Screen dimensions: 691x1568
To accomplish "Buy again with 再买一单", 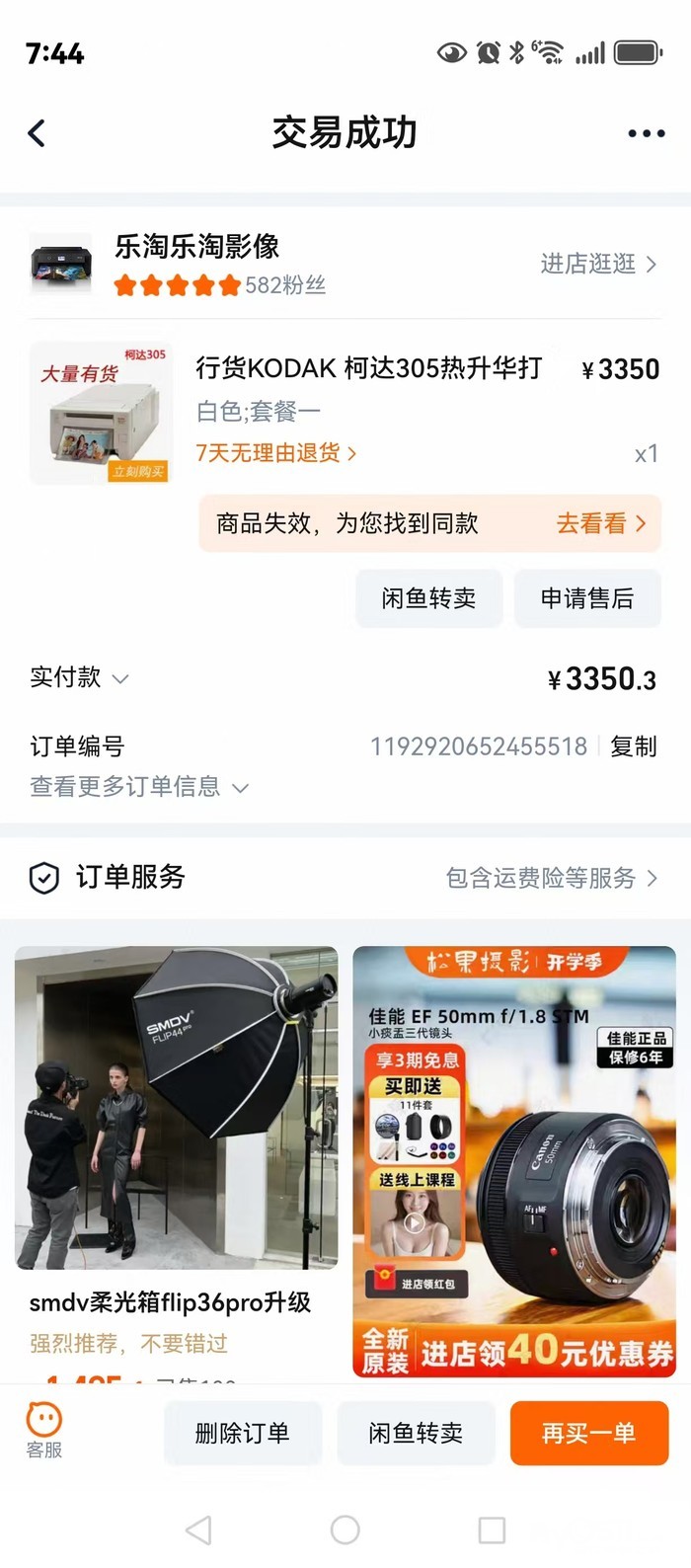I will pyautogui.click(x=588, y=1433).
